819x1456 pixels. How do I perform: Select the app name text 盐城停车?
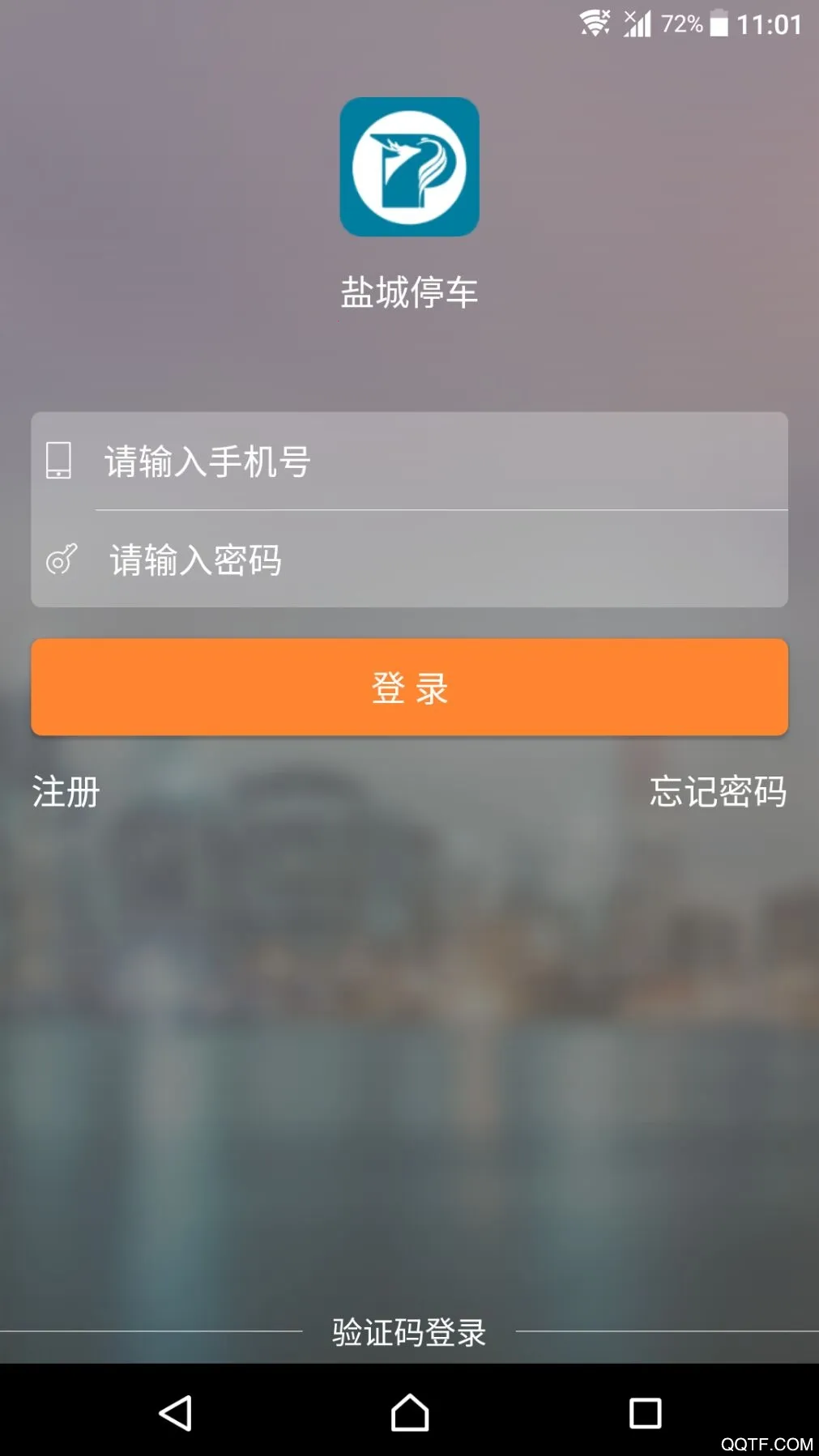[409, 295]
